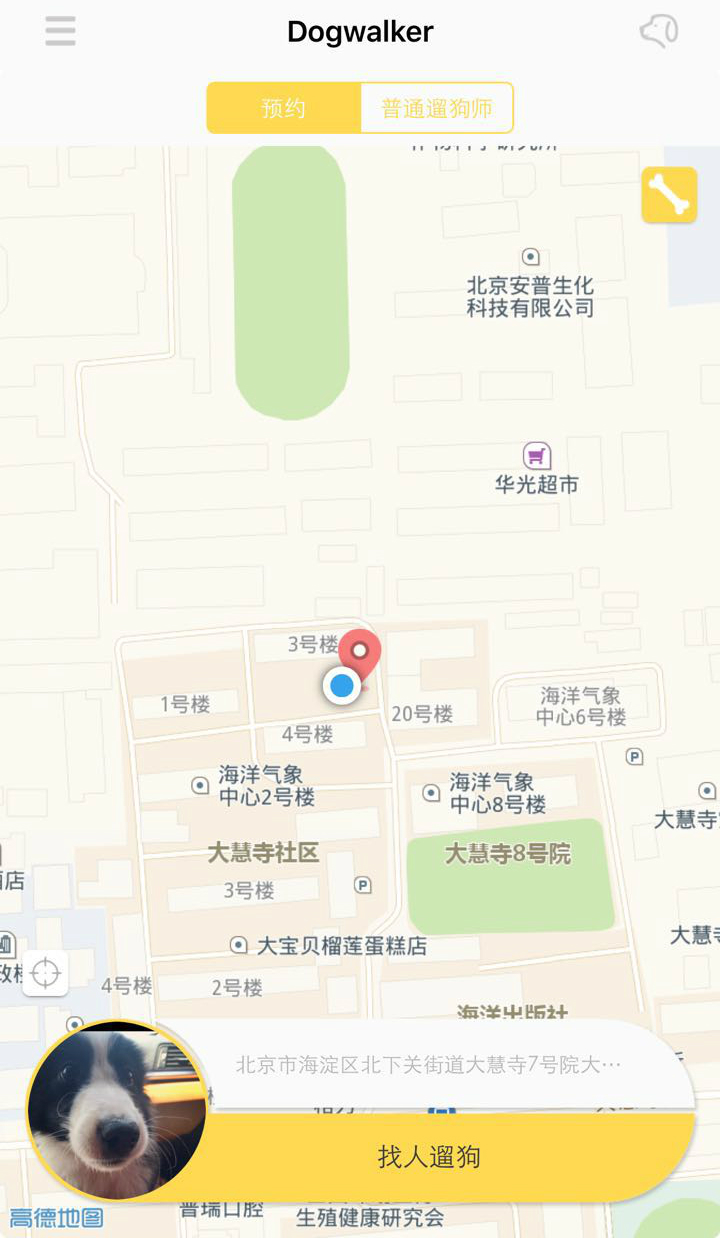Open the hamburger menu drawer
The height and width of the screenshot is (1238, 720).
60,31
